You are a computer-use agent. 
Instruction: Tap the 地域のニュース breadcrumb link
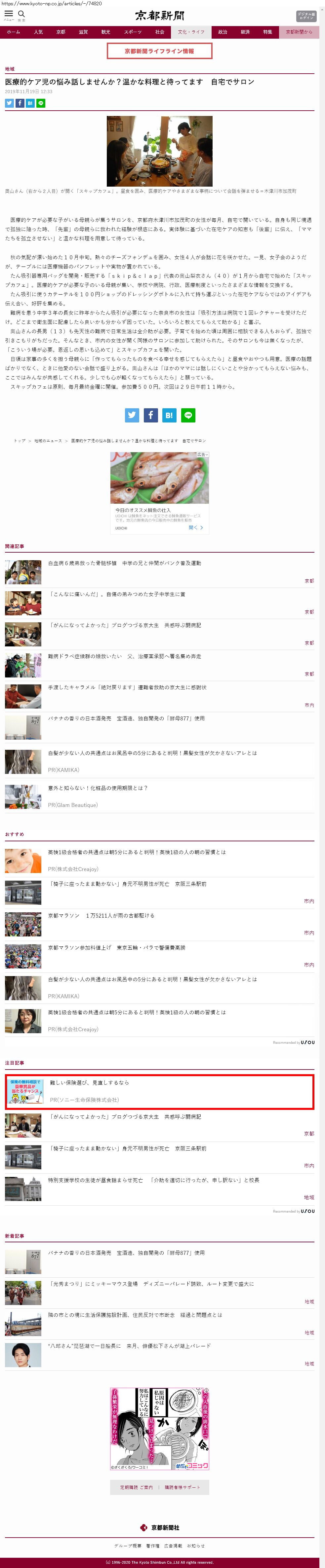pos(48,441)
